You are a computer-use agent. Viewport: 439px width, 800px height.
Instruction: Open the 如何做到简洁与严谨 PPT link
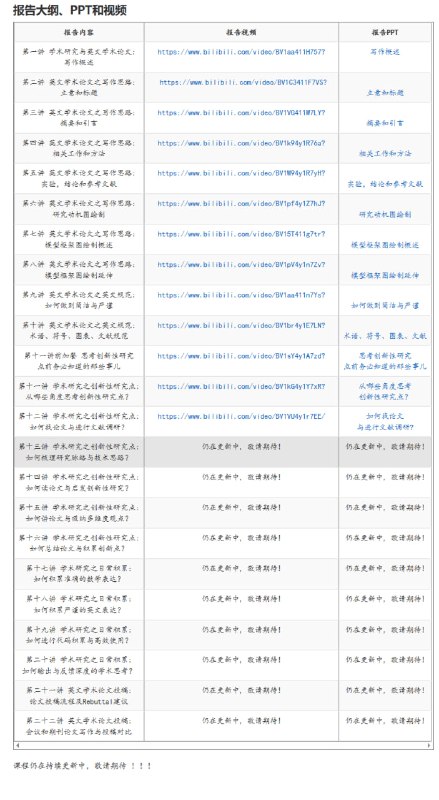[x=385, y=306]
